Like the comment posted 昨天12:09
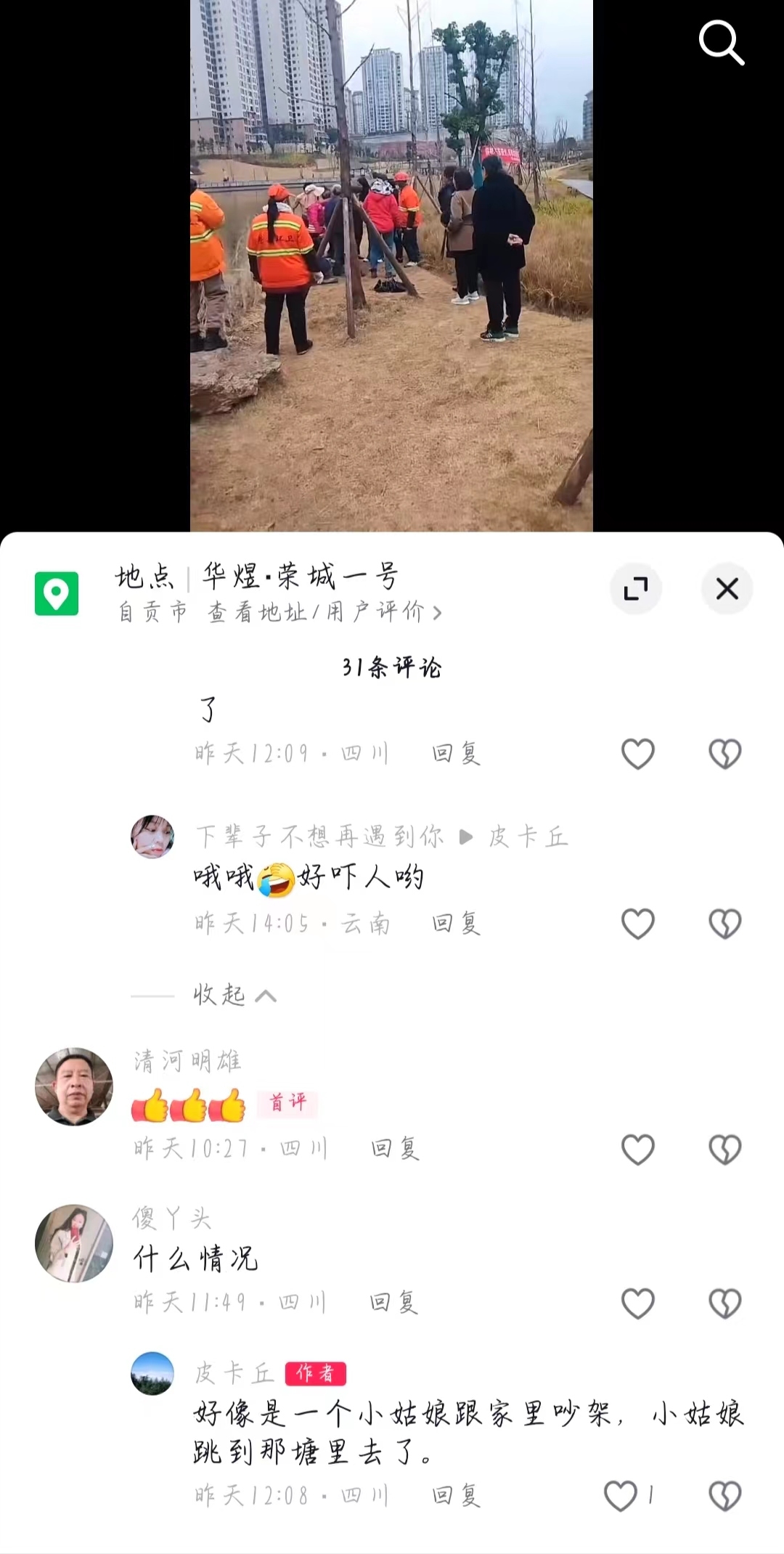This screenshot has height=1554, width=784. (638, 754)
